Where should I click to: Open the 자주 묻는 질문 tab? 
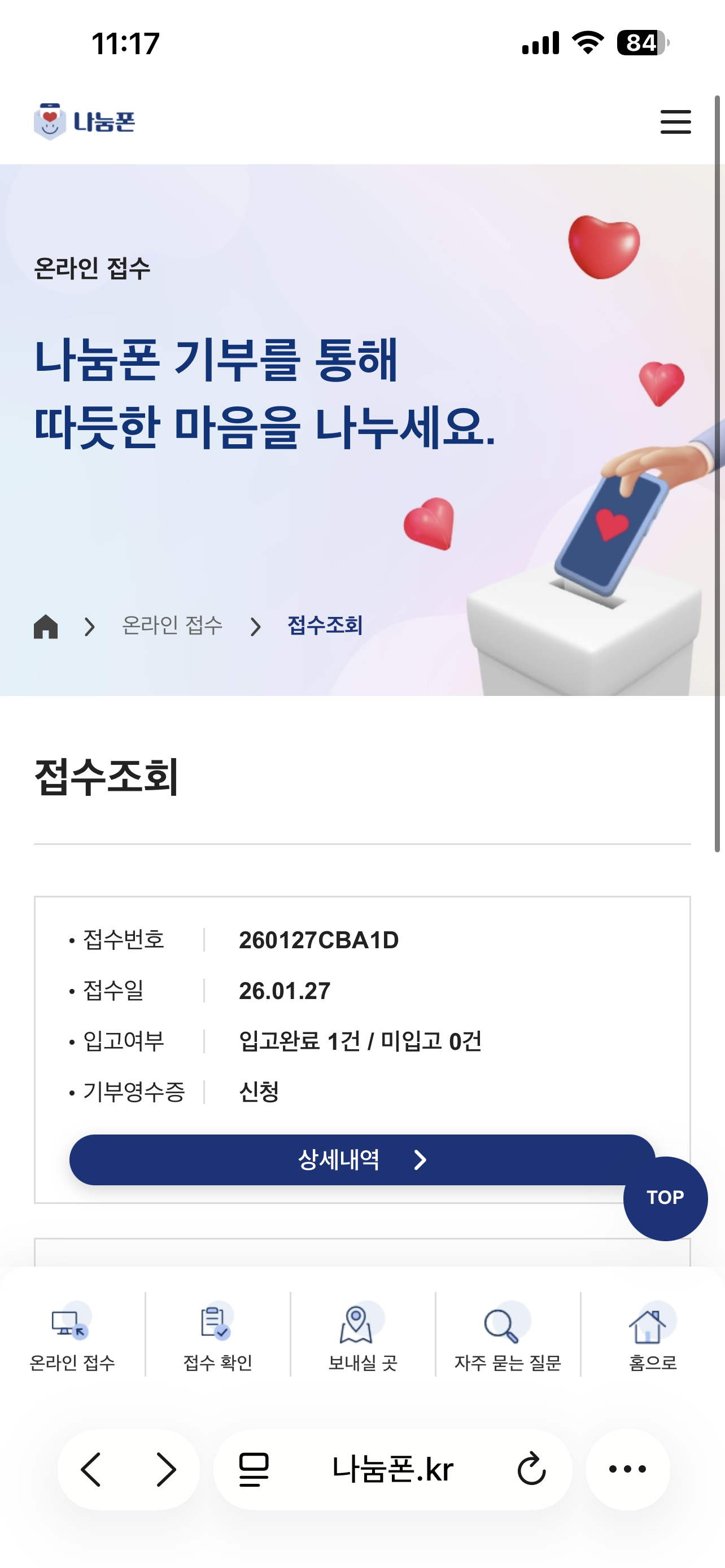tap(507, 1336)
